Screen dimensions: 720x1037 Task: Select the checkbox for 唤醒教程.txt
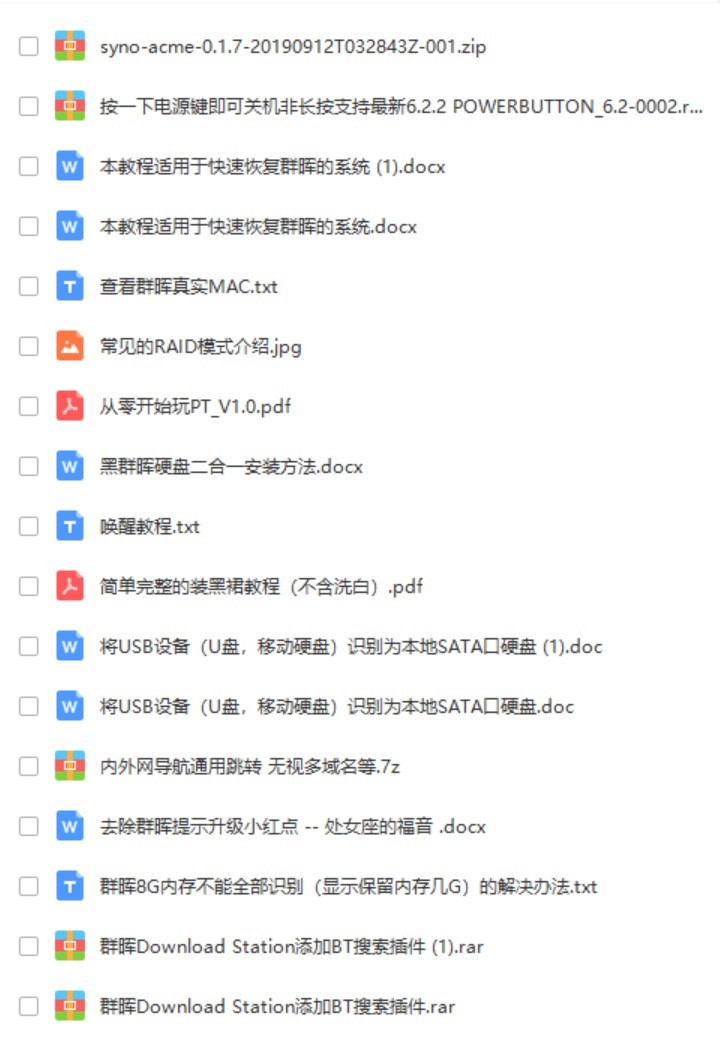[29, 527]
